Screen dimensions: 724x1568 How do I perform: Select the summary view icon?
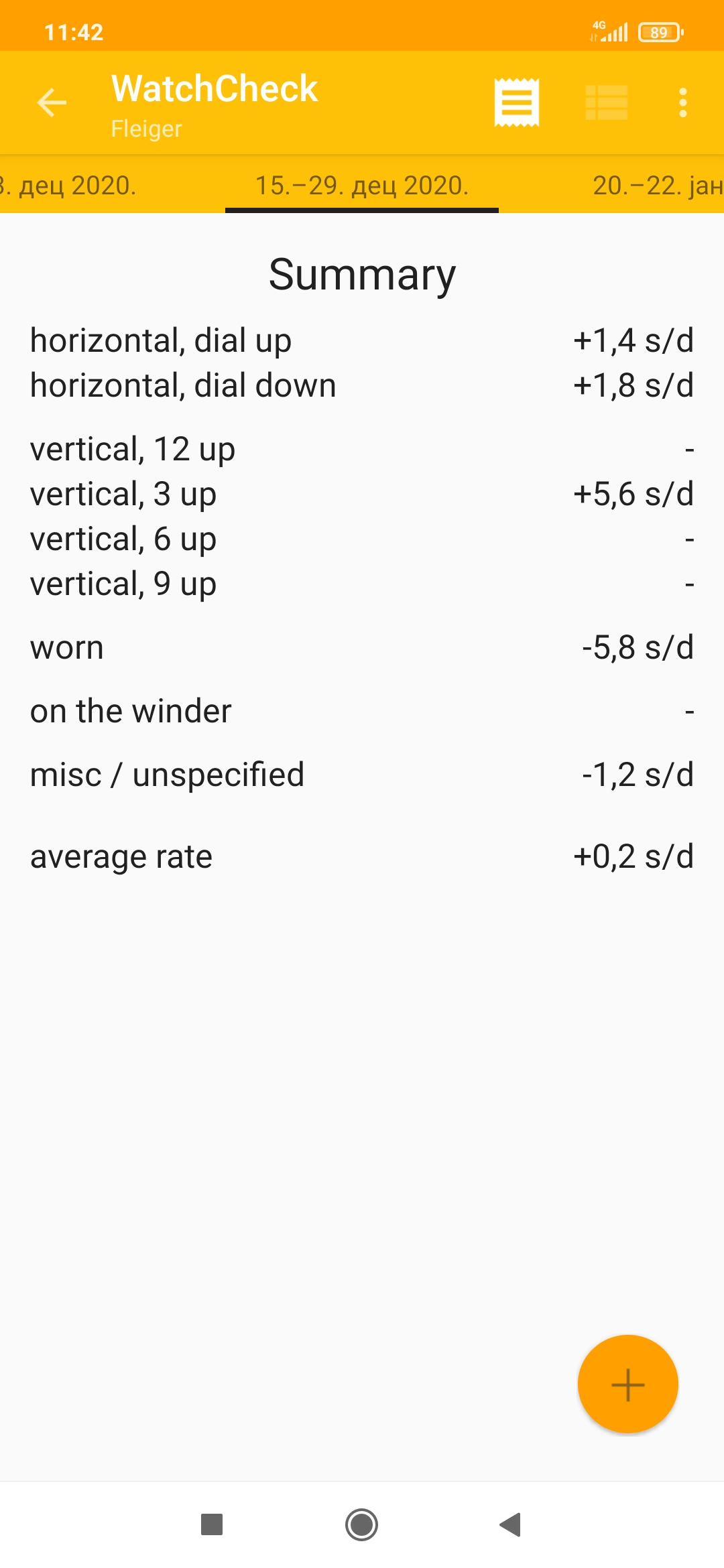tap(516, 103)
